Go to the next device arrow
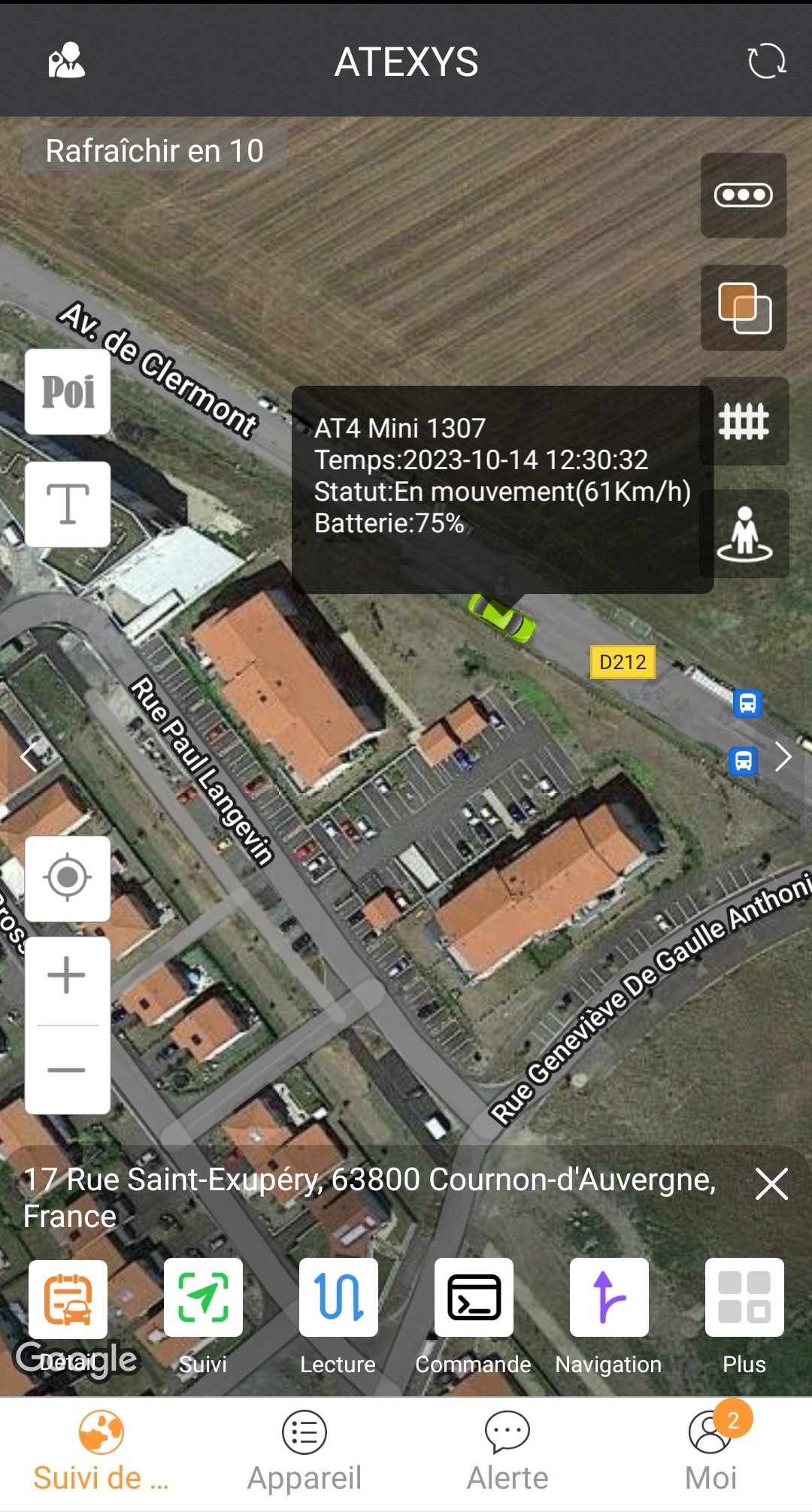 [783, 756]
